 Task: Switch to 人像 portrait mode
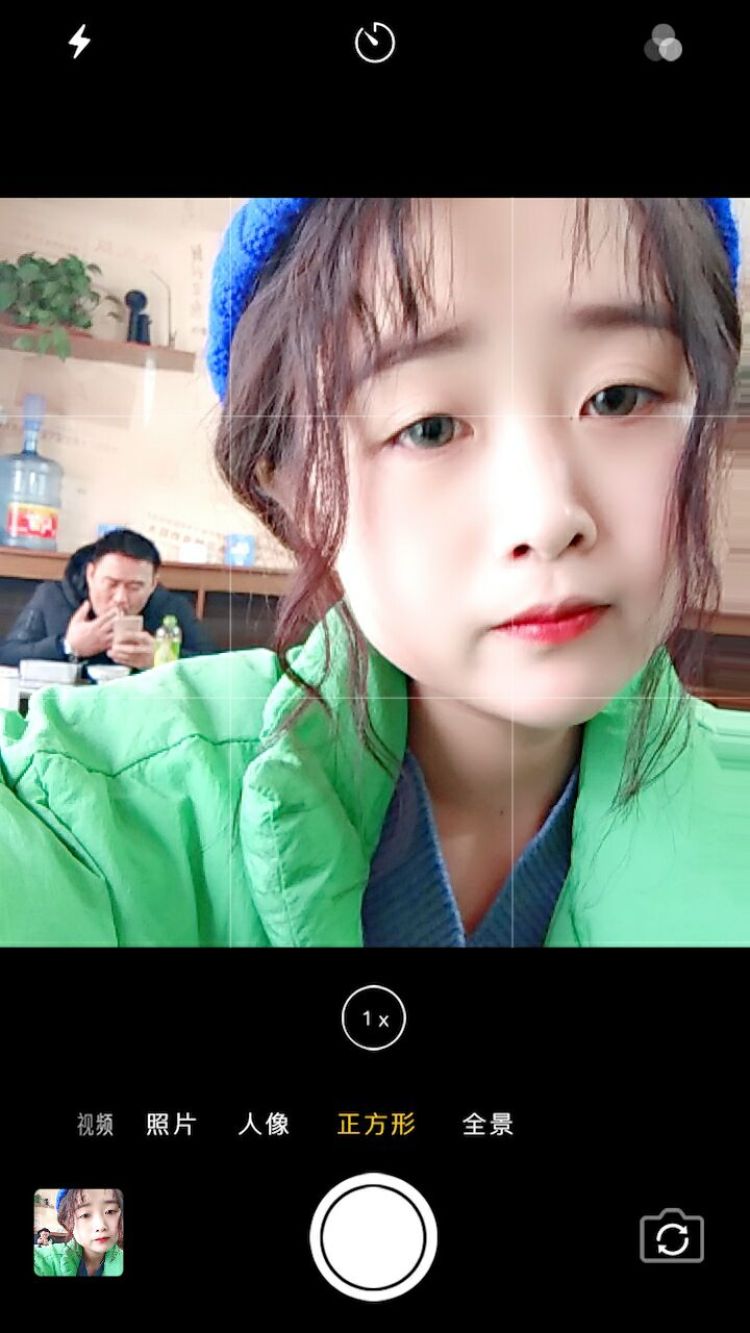coord(264,1124)
